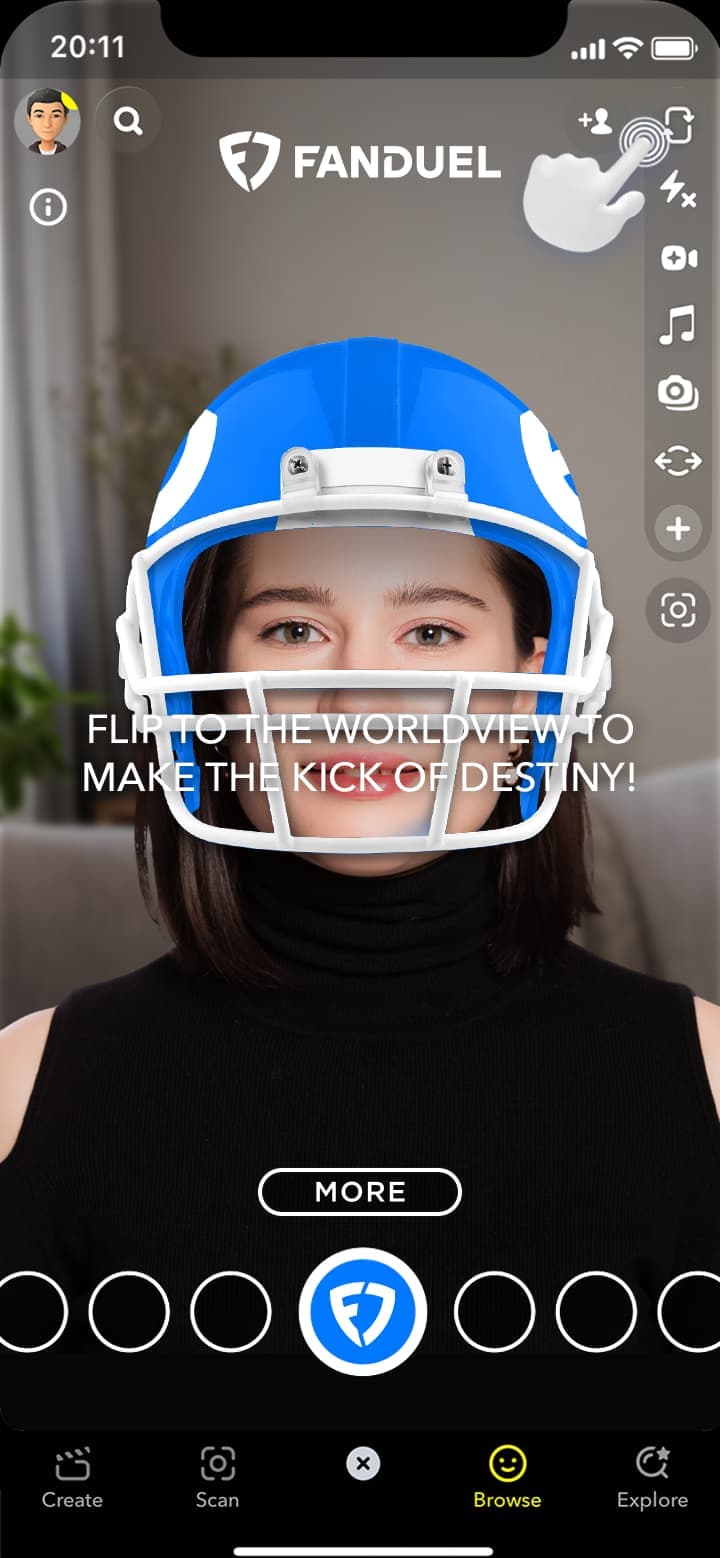Screen dimensions: 720x1558
Task: Add music with the note icon
Action: (x=678, y=325)
